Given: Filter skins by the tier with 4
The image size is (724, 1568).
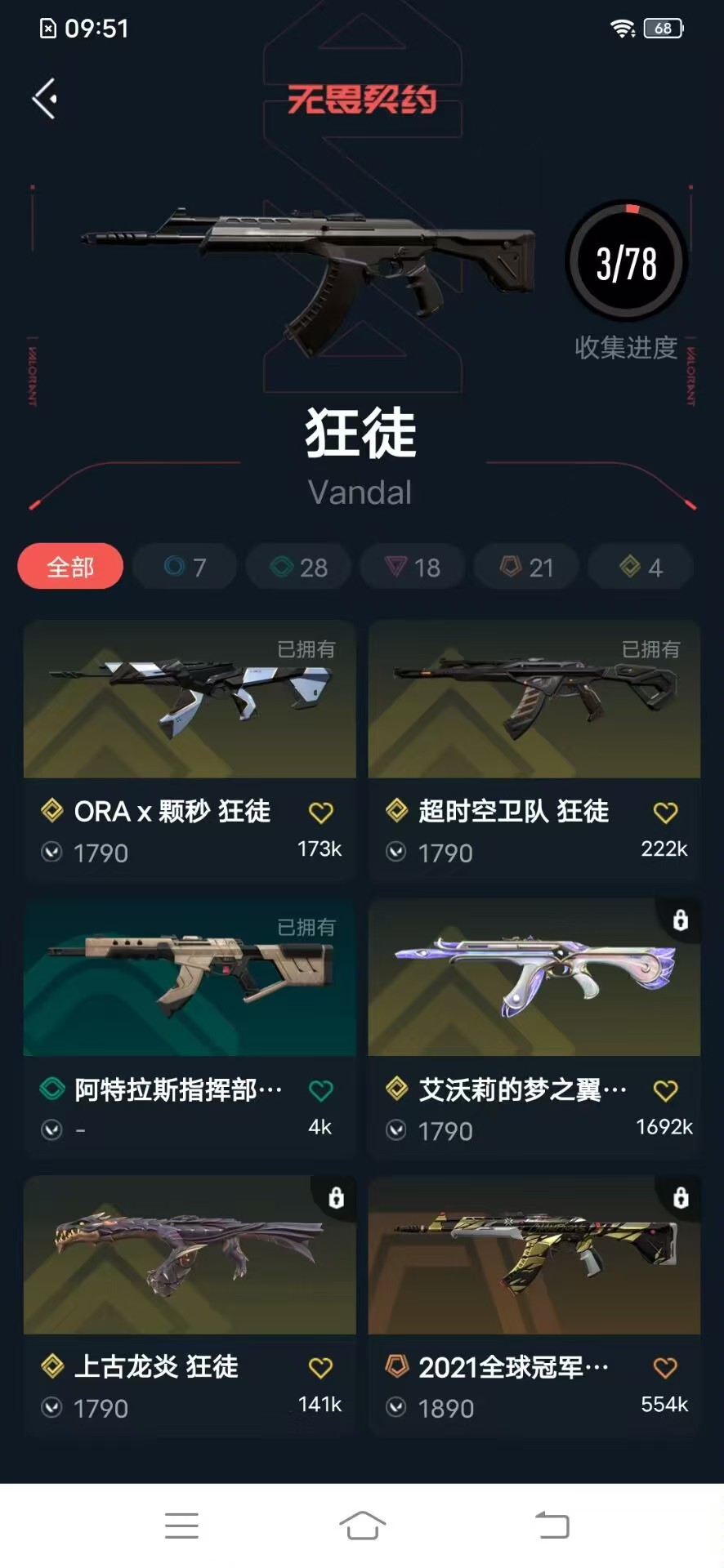Looking at the screenshot, I should [641, 566].
